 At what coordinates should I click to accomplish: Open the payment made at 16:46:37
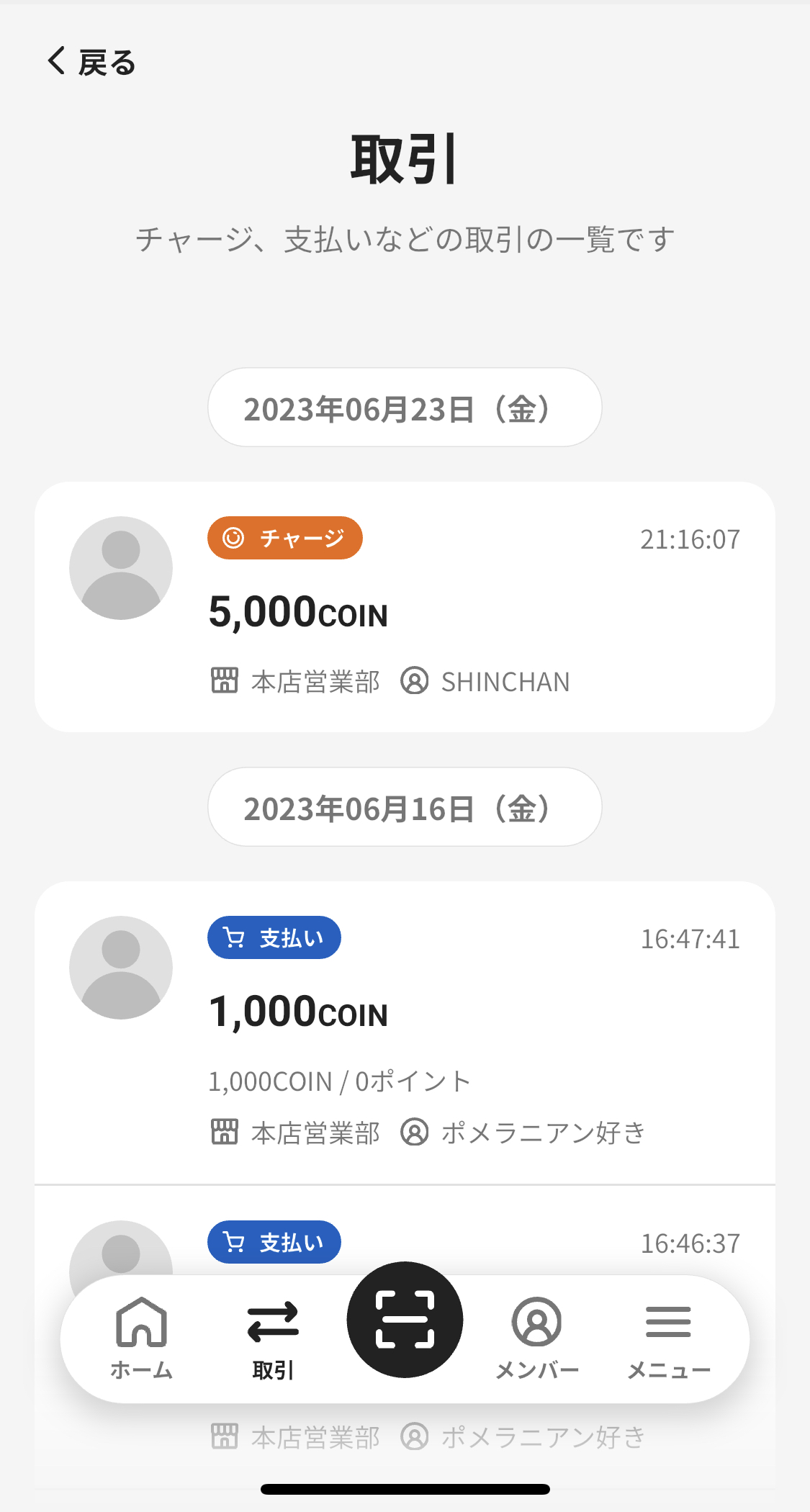point(475,1242)
